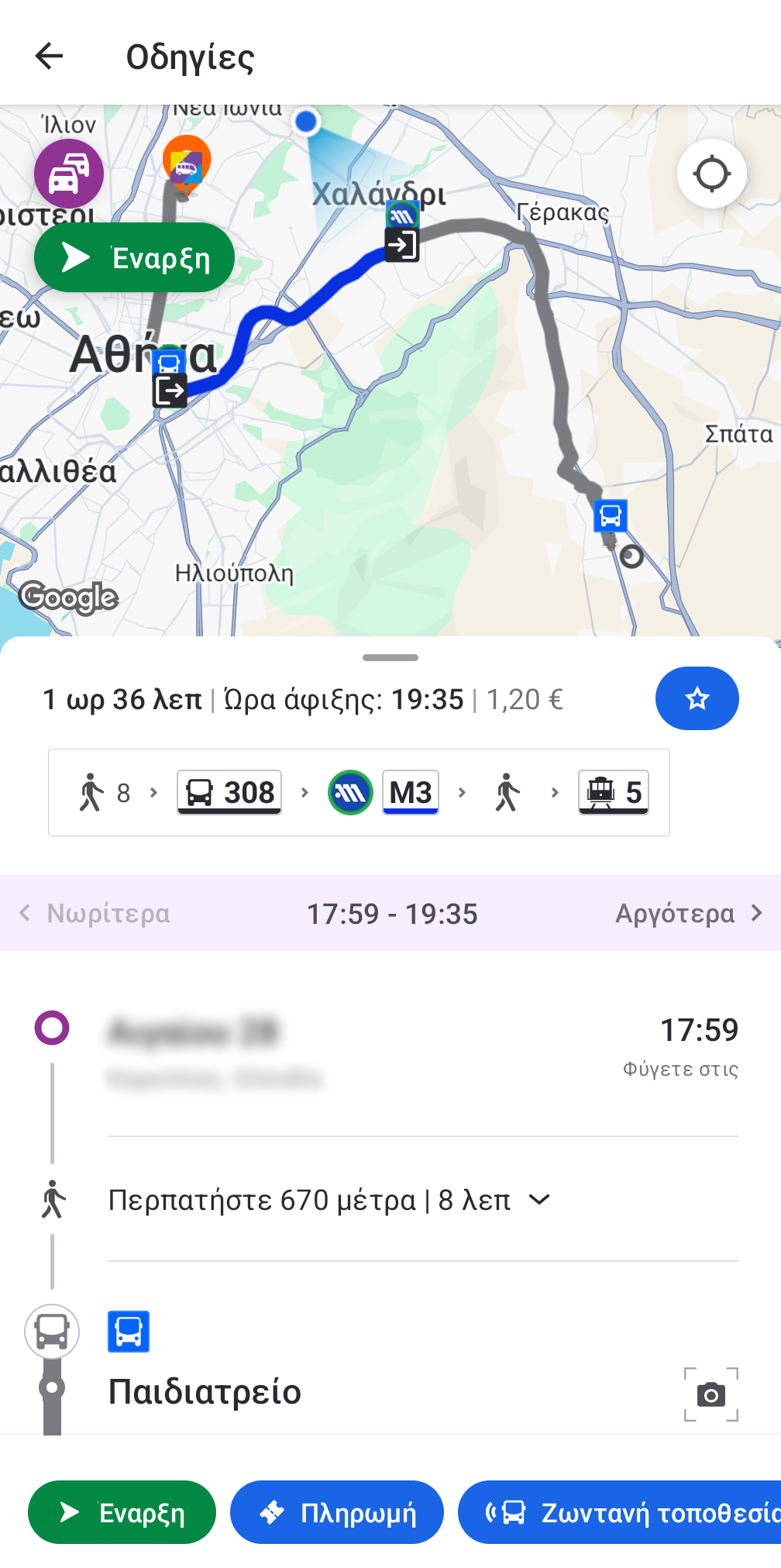Image resolution: width=781 pixels, height=1568 pixels.
Task: Tap the first walking segment icon
Action: (x=95, y=791)
